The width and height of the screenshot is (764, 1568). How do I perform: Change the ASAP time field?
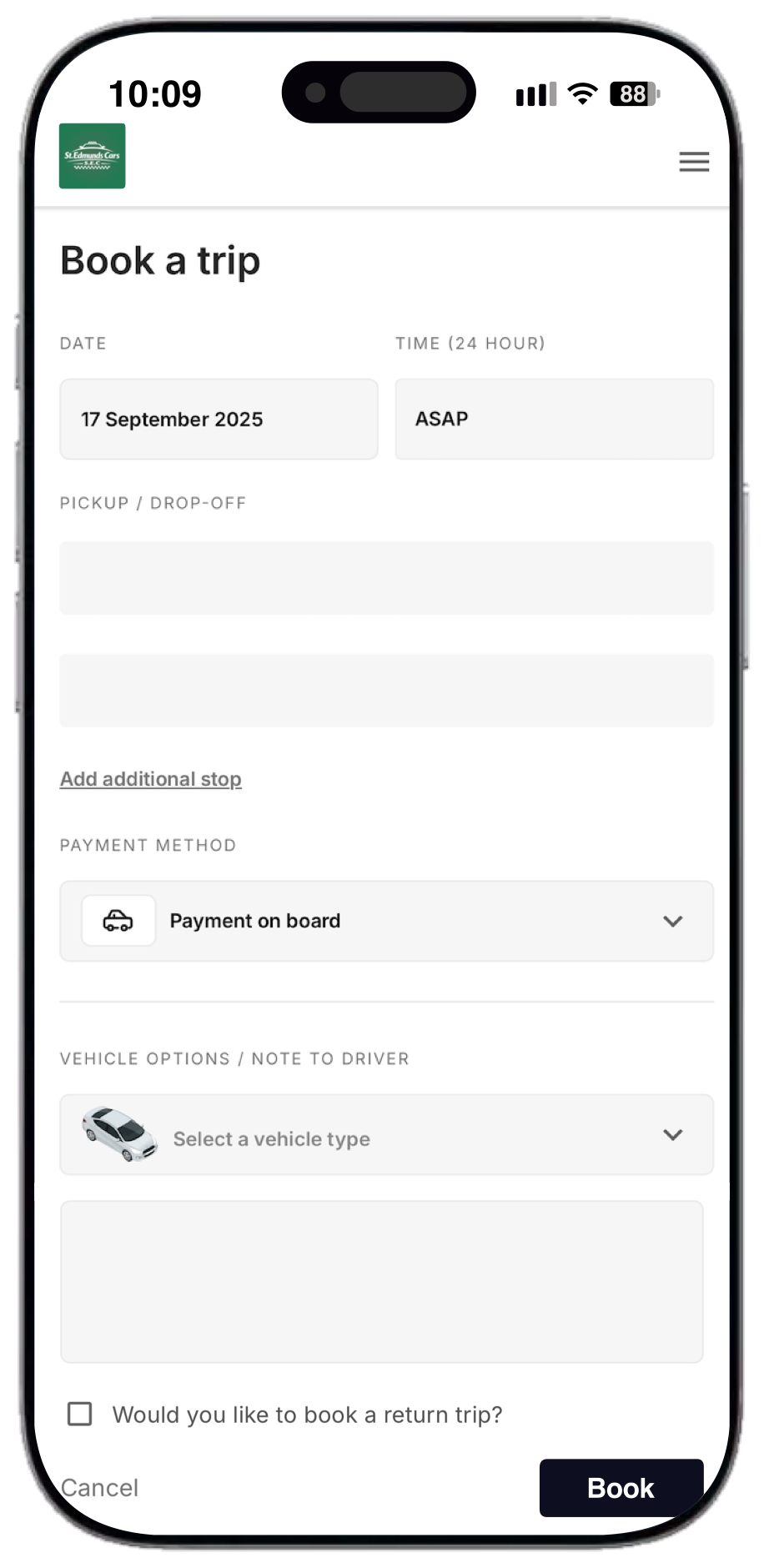coord(554,419)
